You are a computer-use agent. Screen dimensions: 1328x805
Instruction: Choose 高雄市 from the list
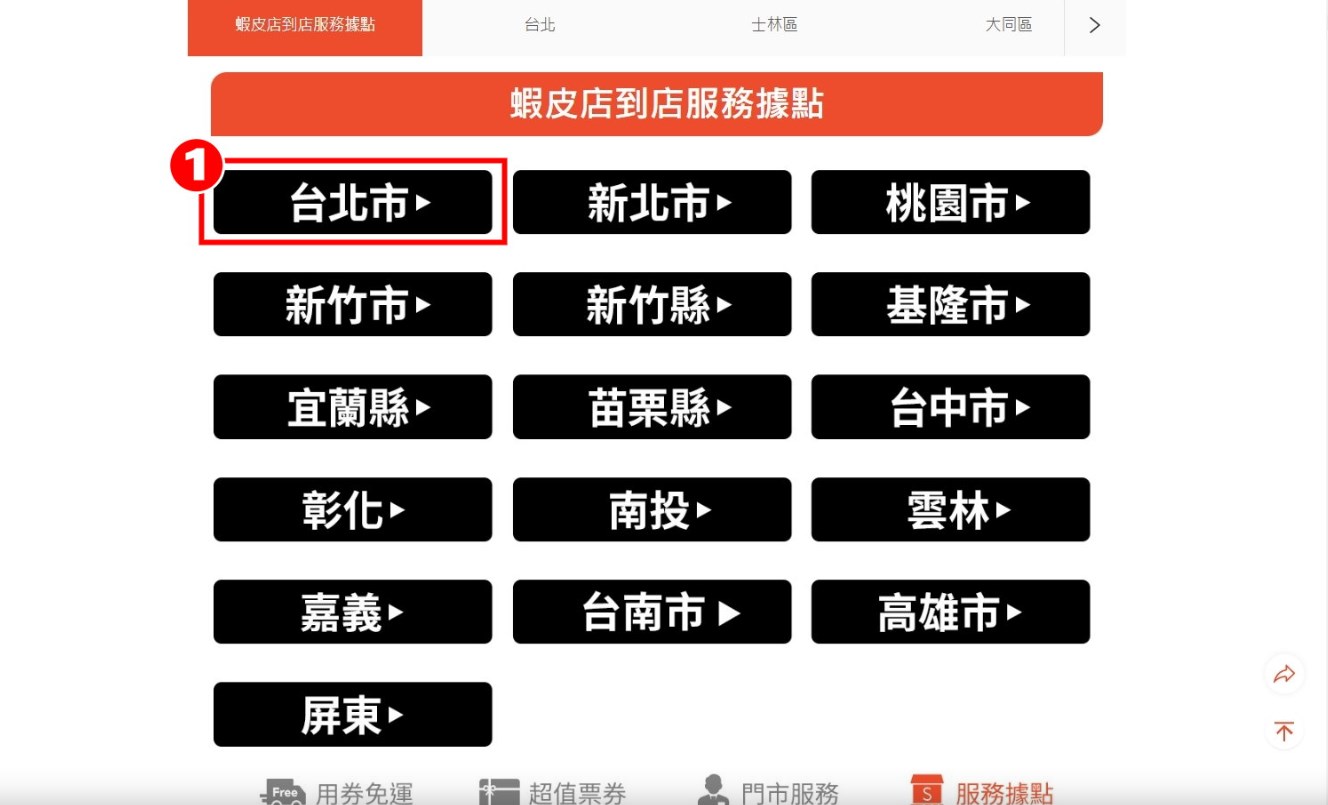(950, 612)
